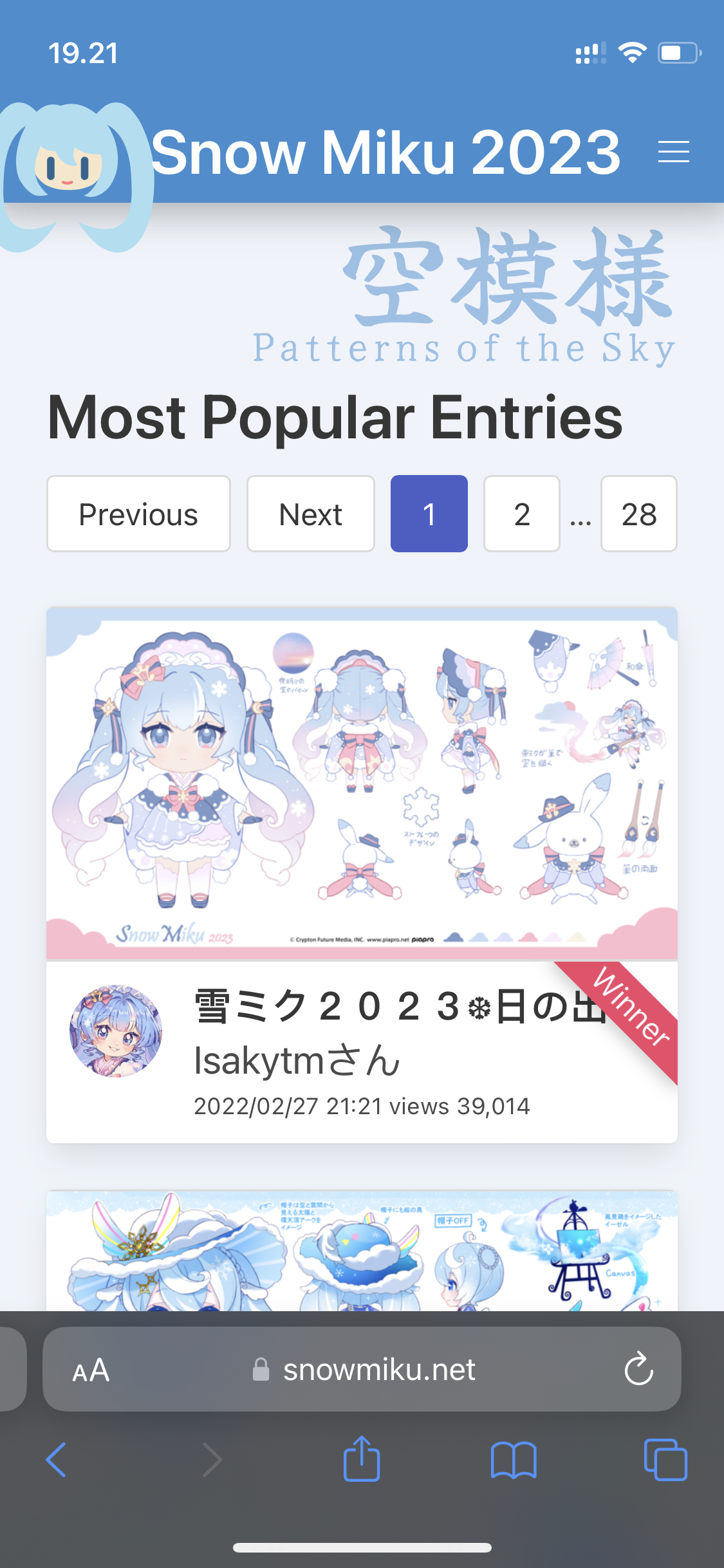Open the hamburger menu
724x1568 pixels.
point(673,152)
